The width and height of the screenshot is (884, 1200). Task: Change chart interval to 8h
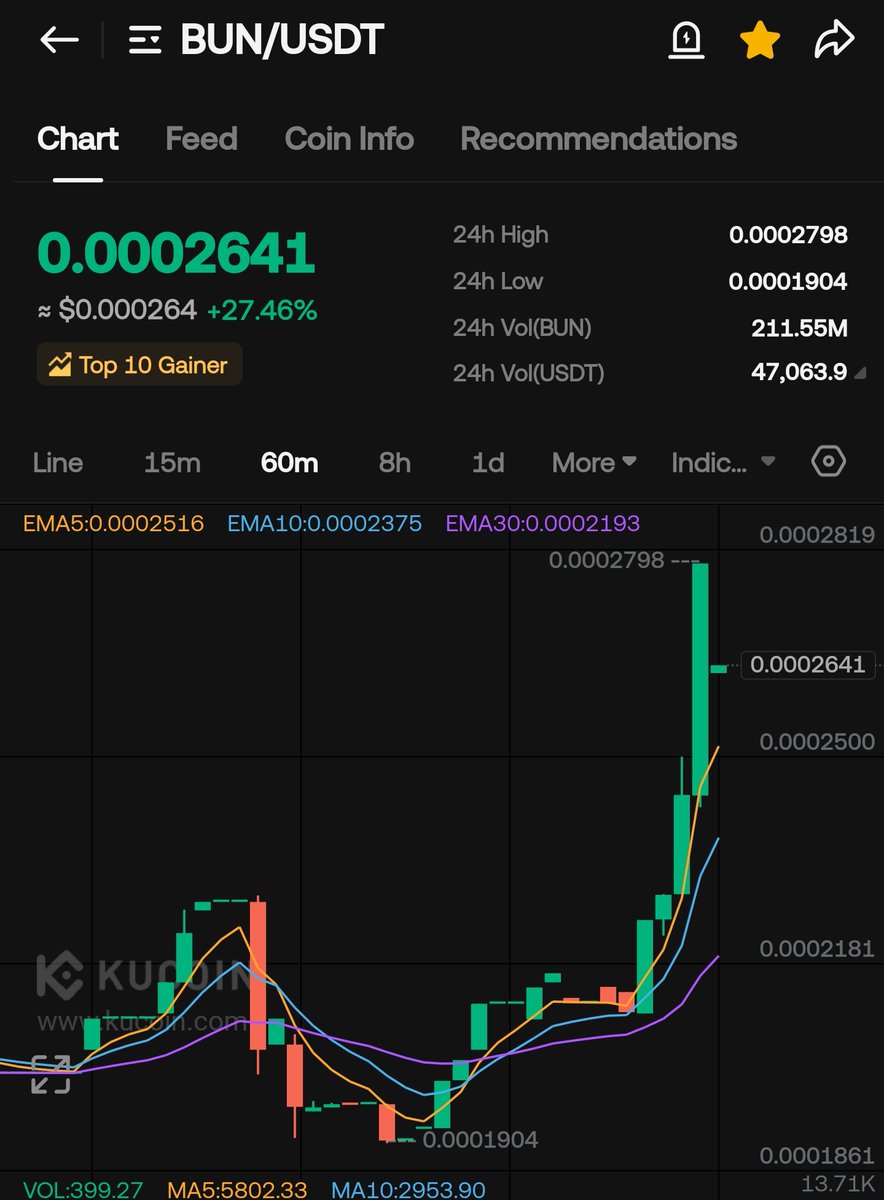(x=394, y=463)
